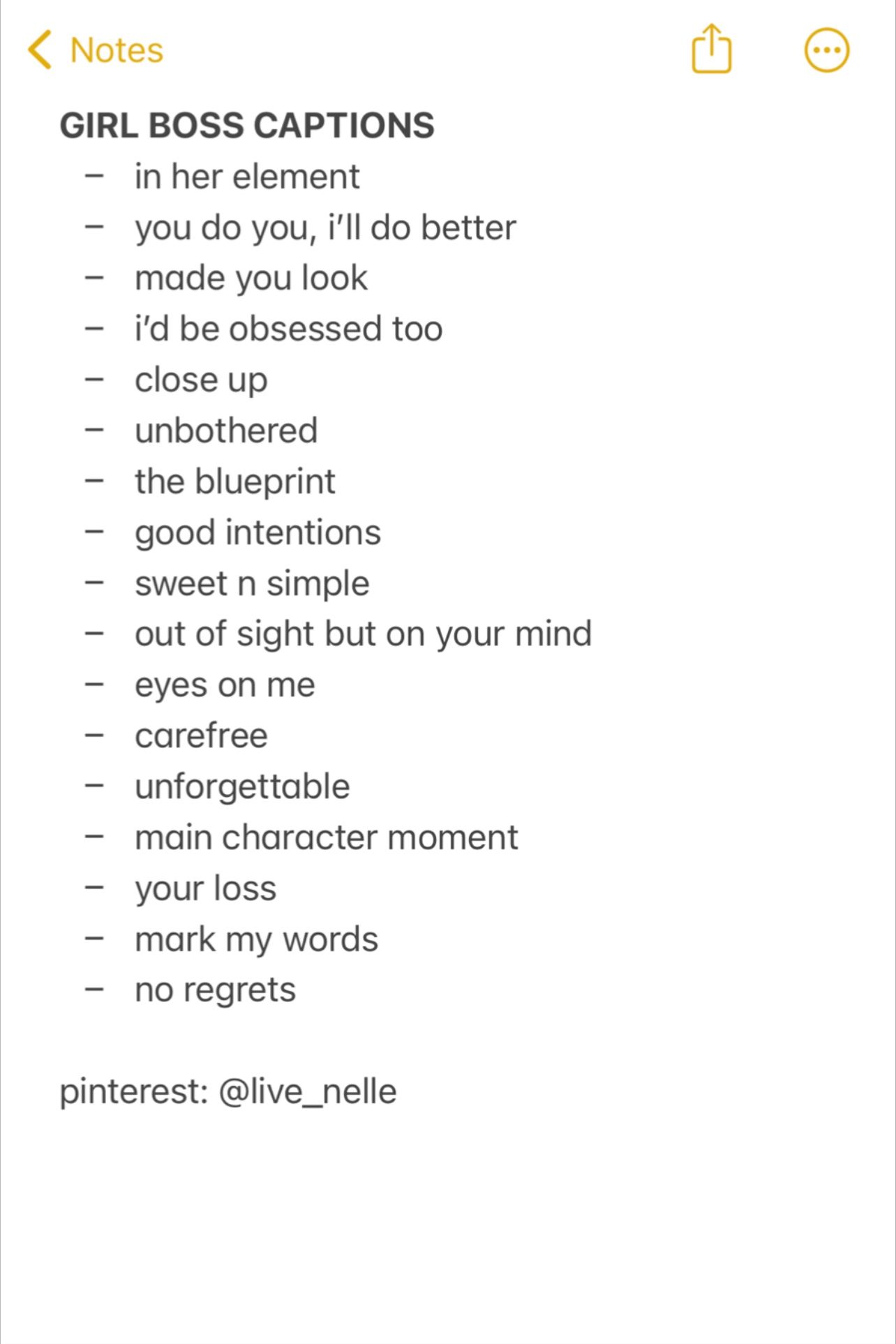Open the more options menu
The height and width of the screenshot is (1344, 896).
pos(827,50)
